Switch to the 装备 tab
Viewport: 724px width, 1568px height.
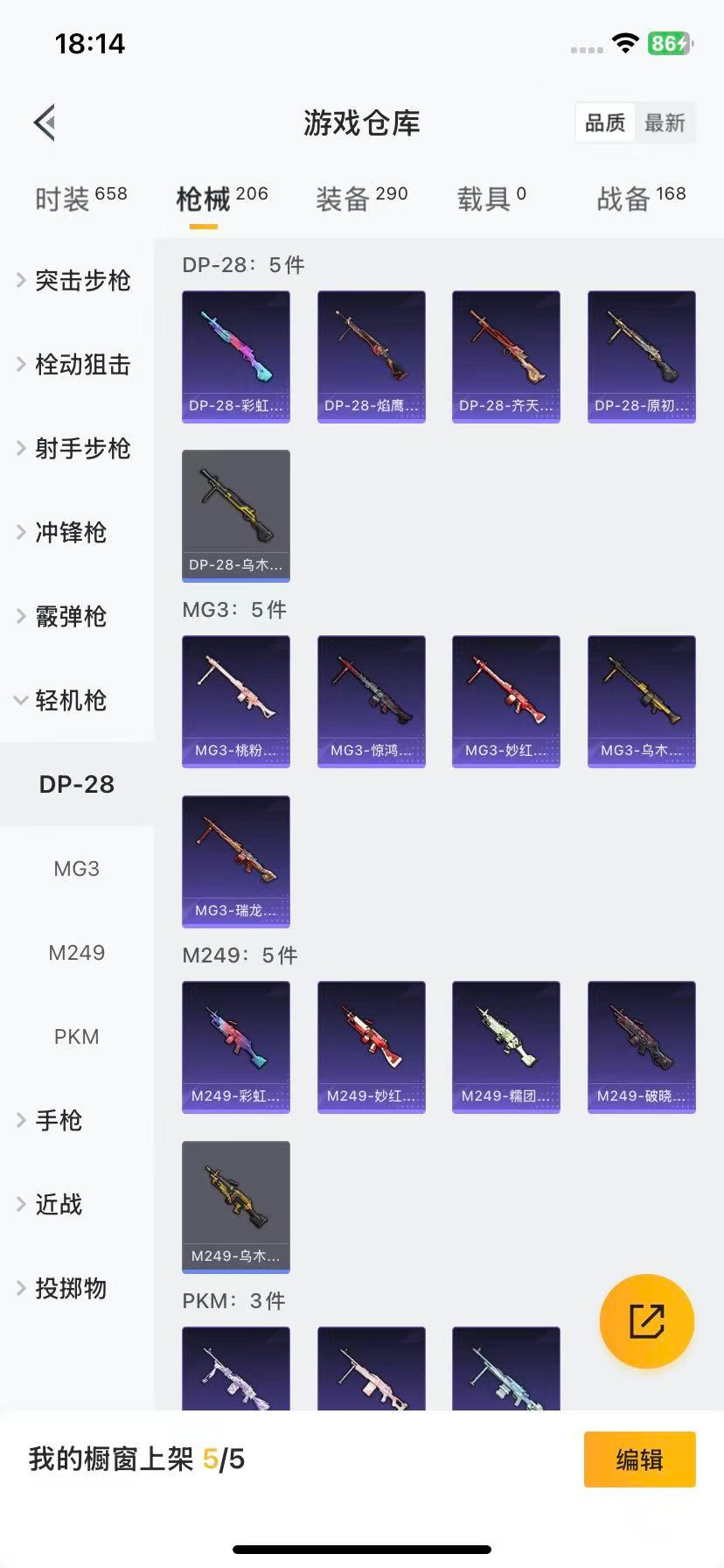pyautogui.click(x=361, y=197)
